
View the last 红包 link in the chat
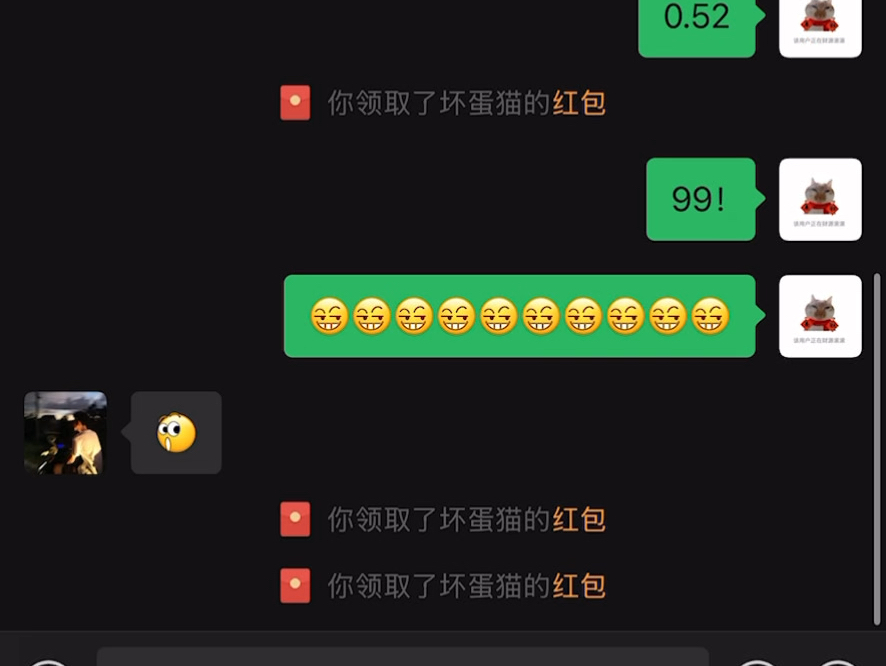click(x=579, y=586)
